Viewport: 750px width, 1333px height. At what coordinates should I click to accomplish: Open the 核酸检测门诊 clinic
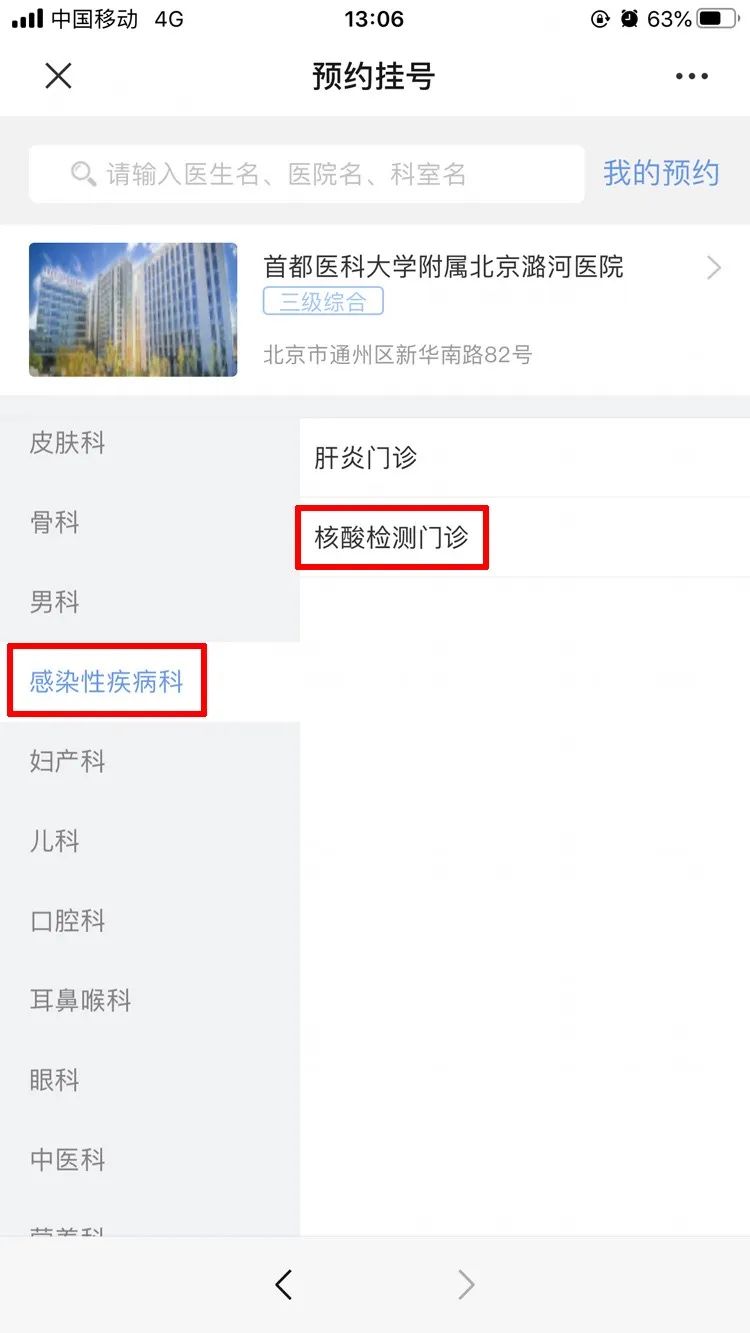(391, 537)
